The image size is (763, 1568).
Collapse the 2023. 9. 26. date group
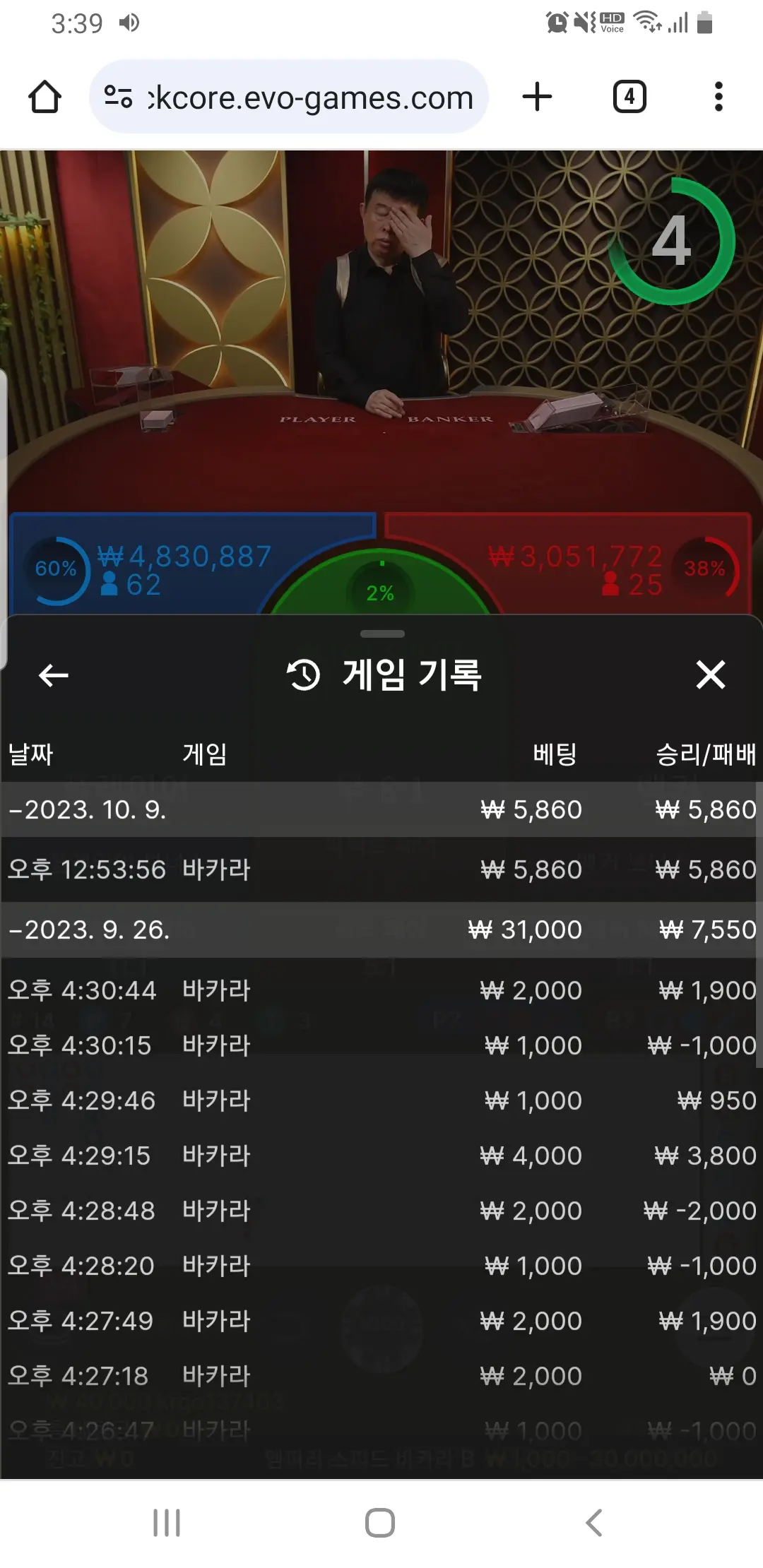point(381,929)
